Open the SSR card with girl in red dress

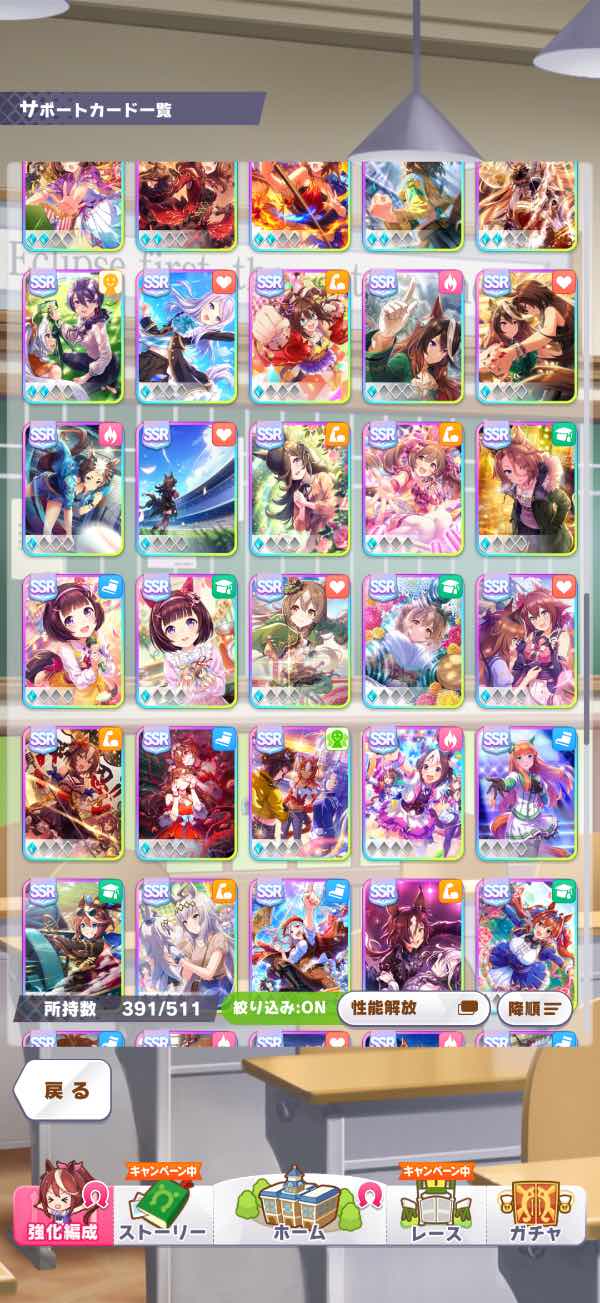tap(187, 793)
